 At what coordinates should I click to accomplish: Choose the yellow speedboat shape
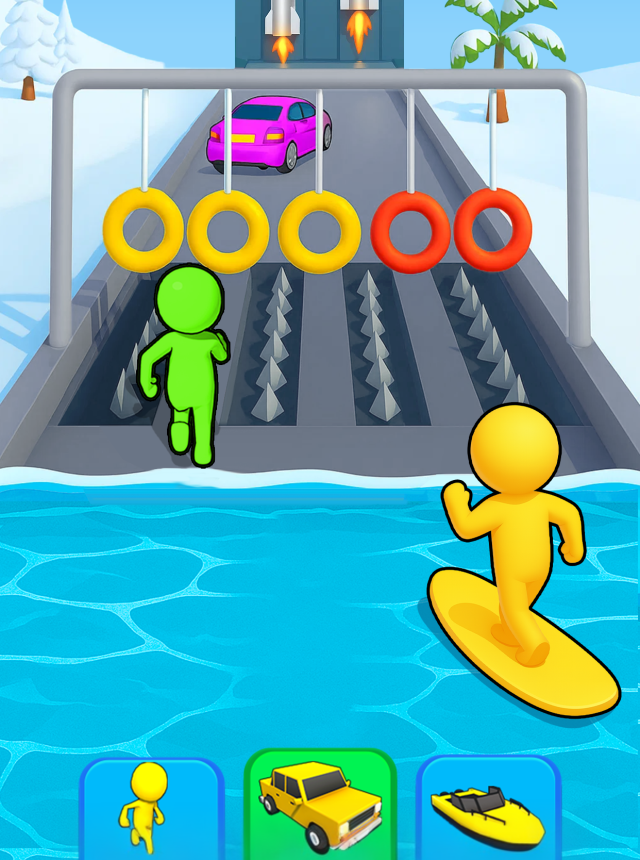[x=488, y=806]
